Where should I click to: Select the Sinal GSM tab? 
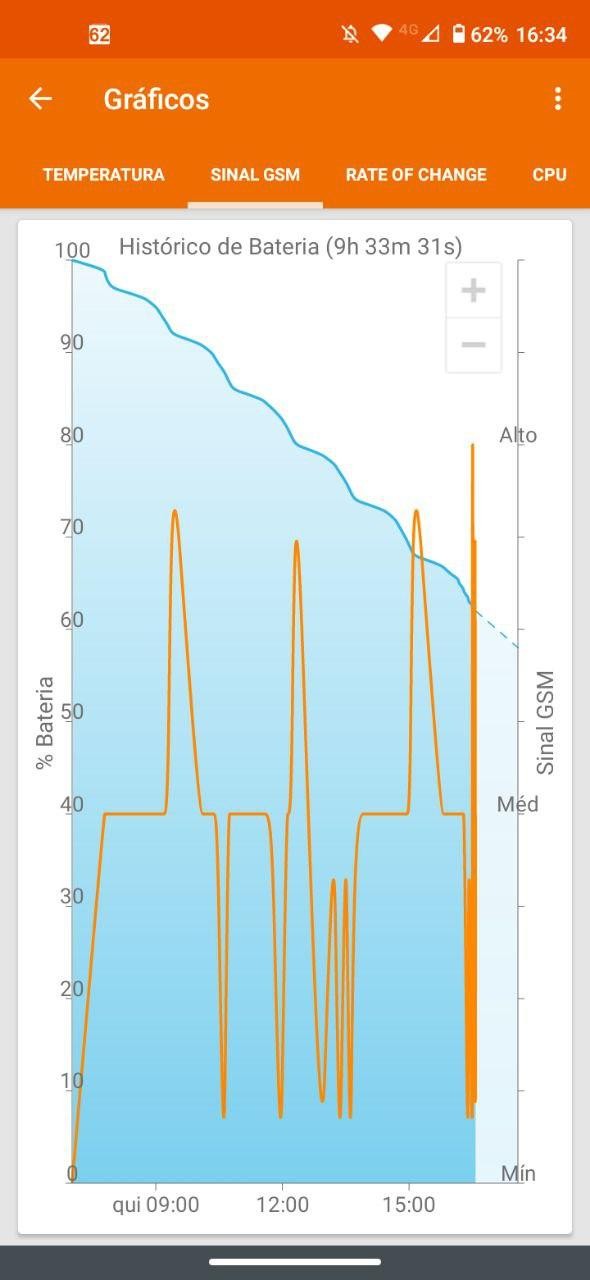click(x=255, y=174)
